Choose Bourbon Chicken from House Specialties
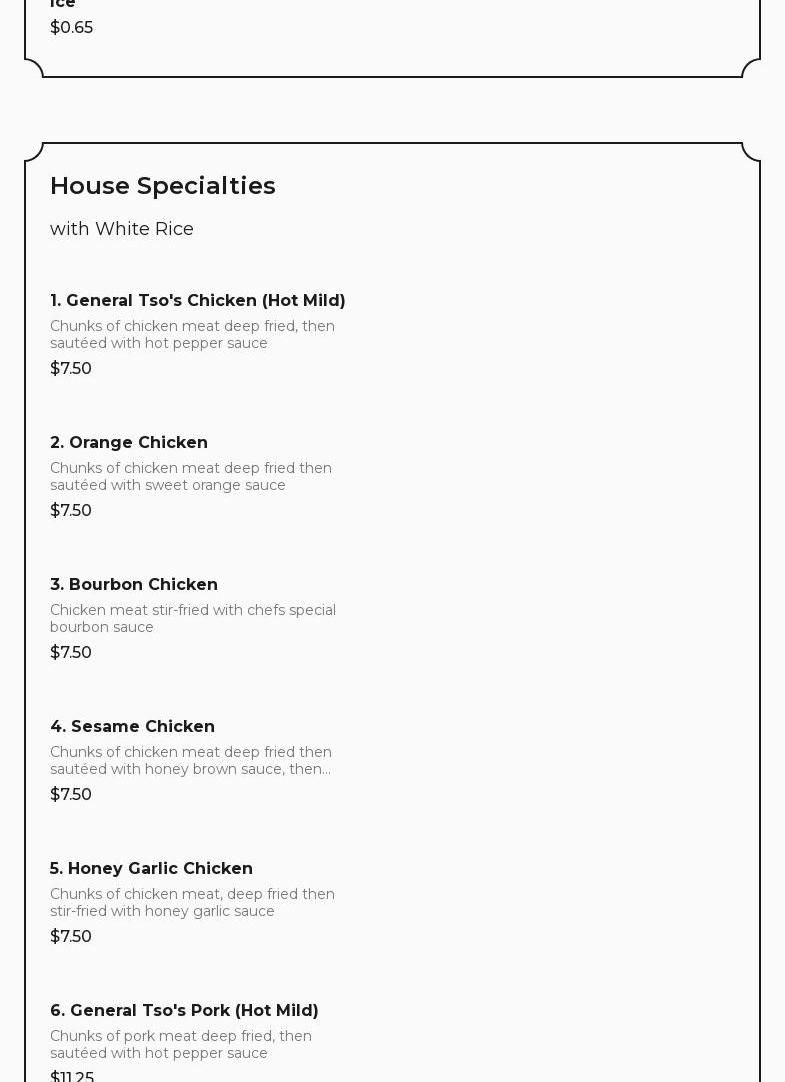Image resolution: width=785 pixels, height=1082 pixels. coord(134,585)
